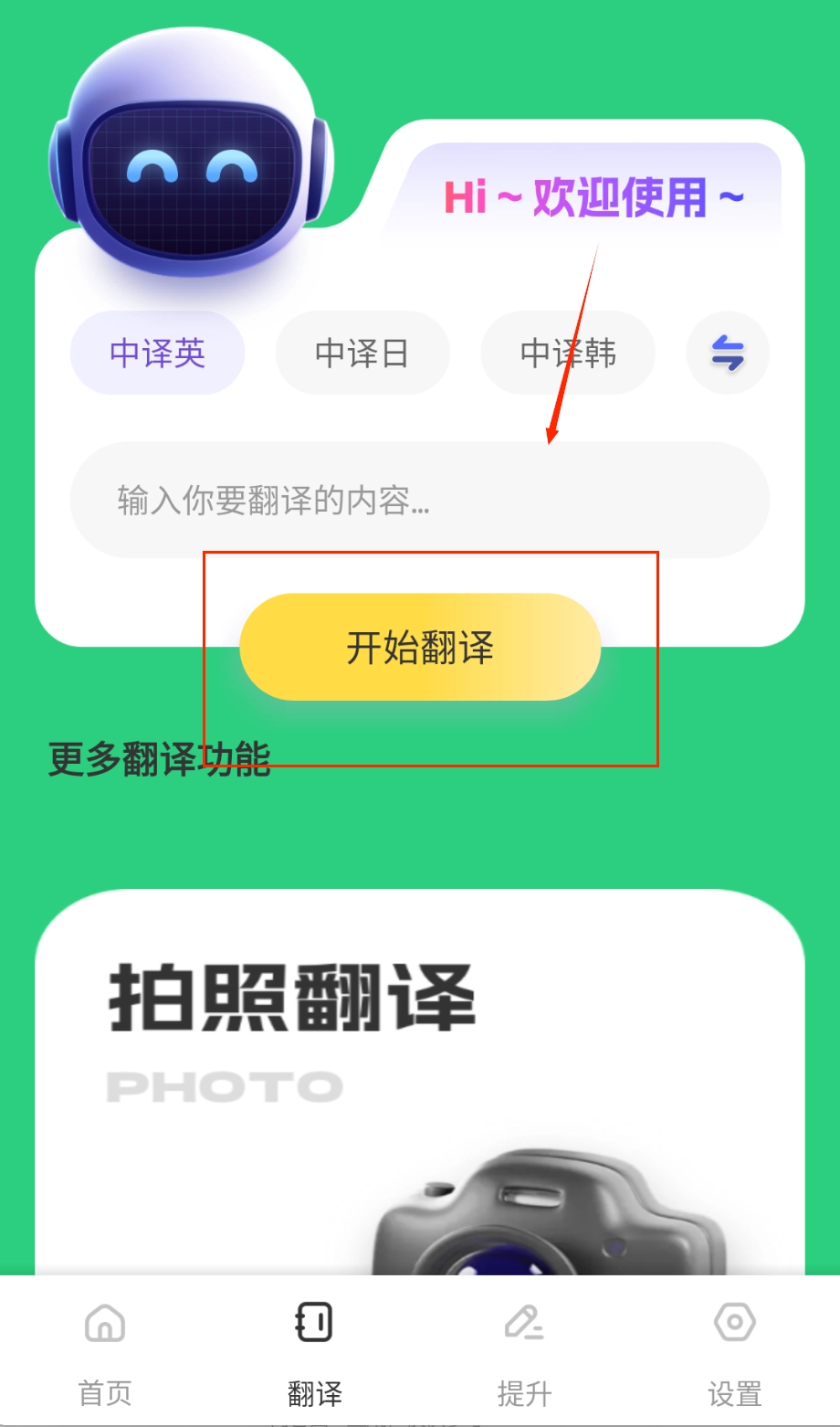
Task: Select the 中译英 translation chip
Action: coord(157,354)
